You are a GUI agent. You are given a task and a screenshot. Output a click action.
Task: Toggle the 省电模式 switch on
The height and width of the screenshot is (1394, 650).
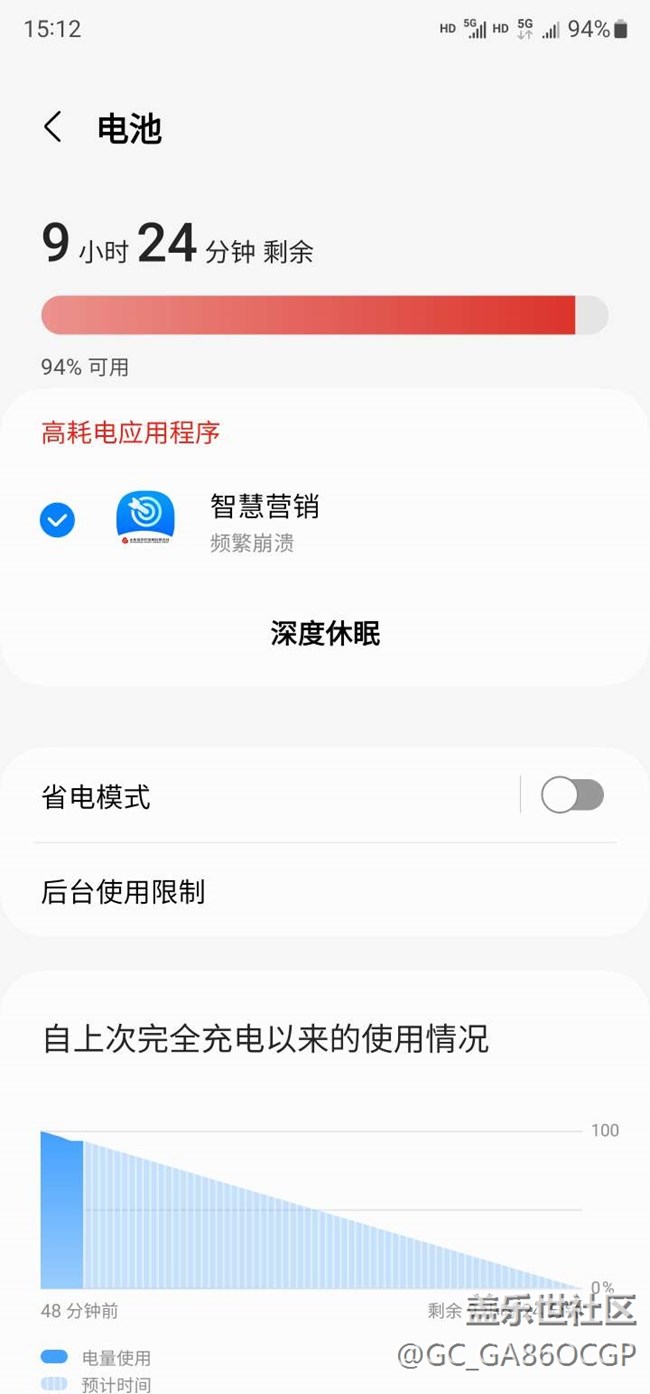[x=572, y=796]
